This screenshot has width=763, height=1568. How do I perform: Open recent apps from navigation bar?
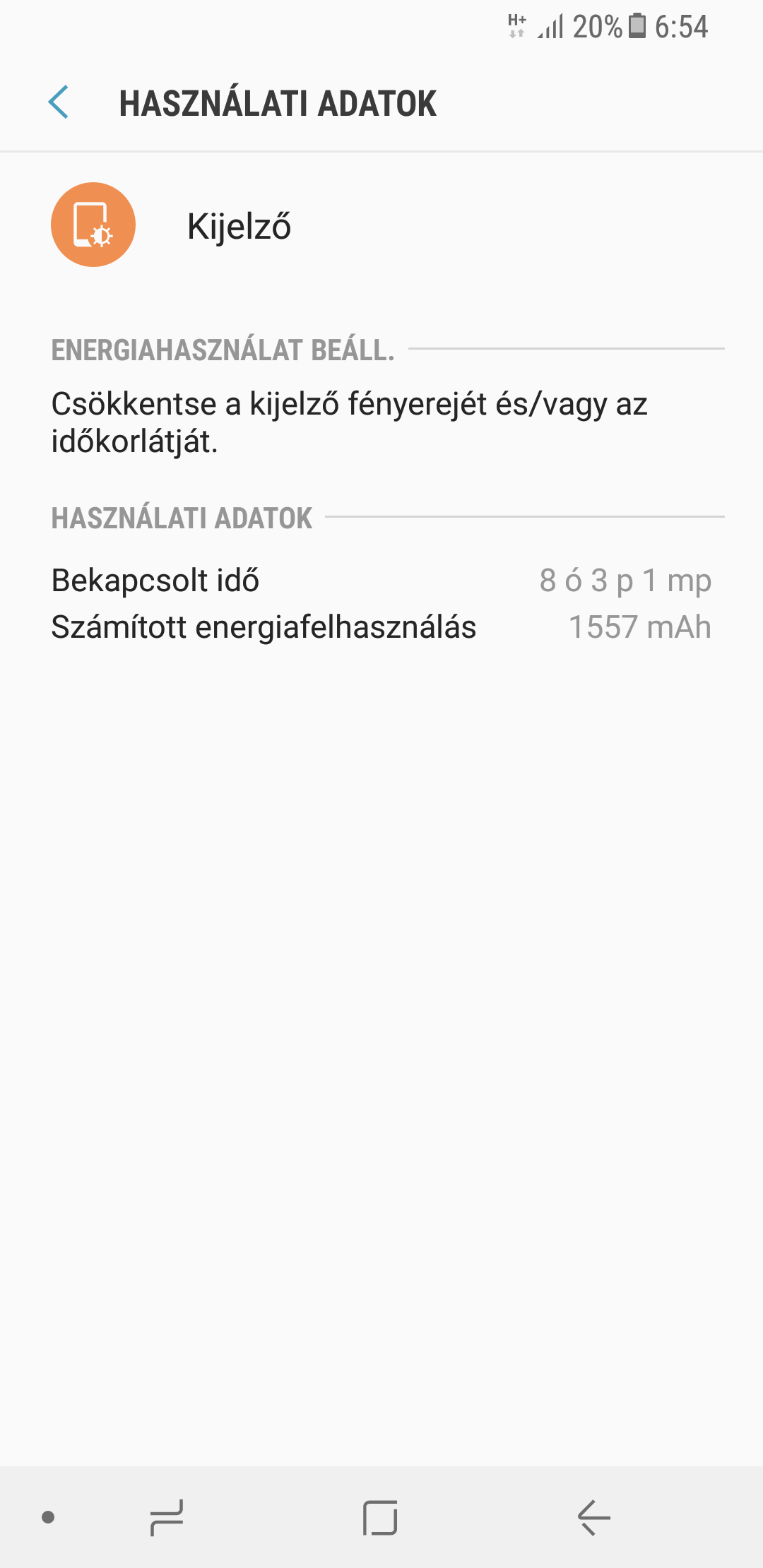(167, 1517)
